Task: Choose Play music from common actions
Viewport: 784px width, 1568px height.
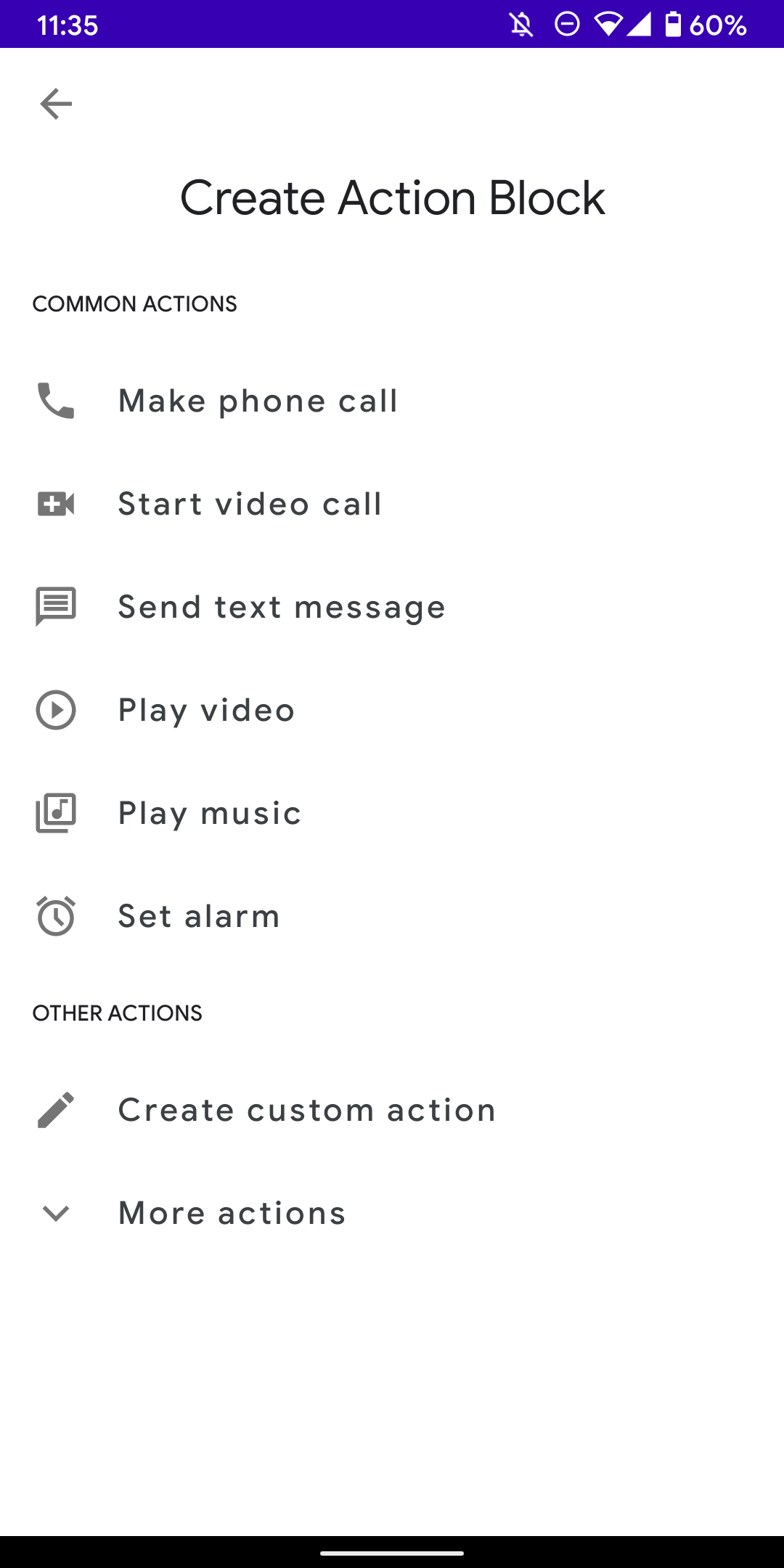Action: click(209, 812)
